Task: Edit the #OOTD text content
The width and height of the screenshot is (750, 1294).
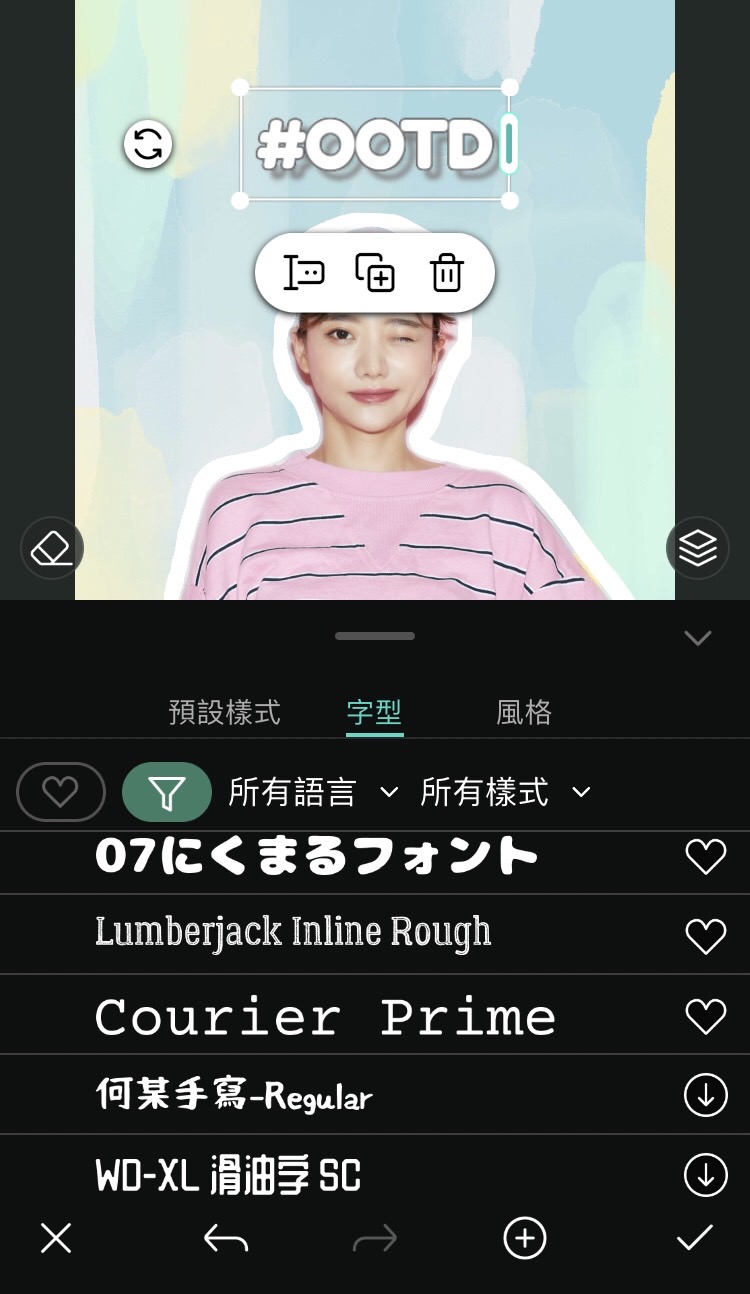Action: (x=304, y=273)
